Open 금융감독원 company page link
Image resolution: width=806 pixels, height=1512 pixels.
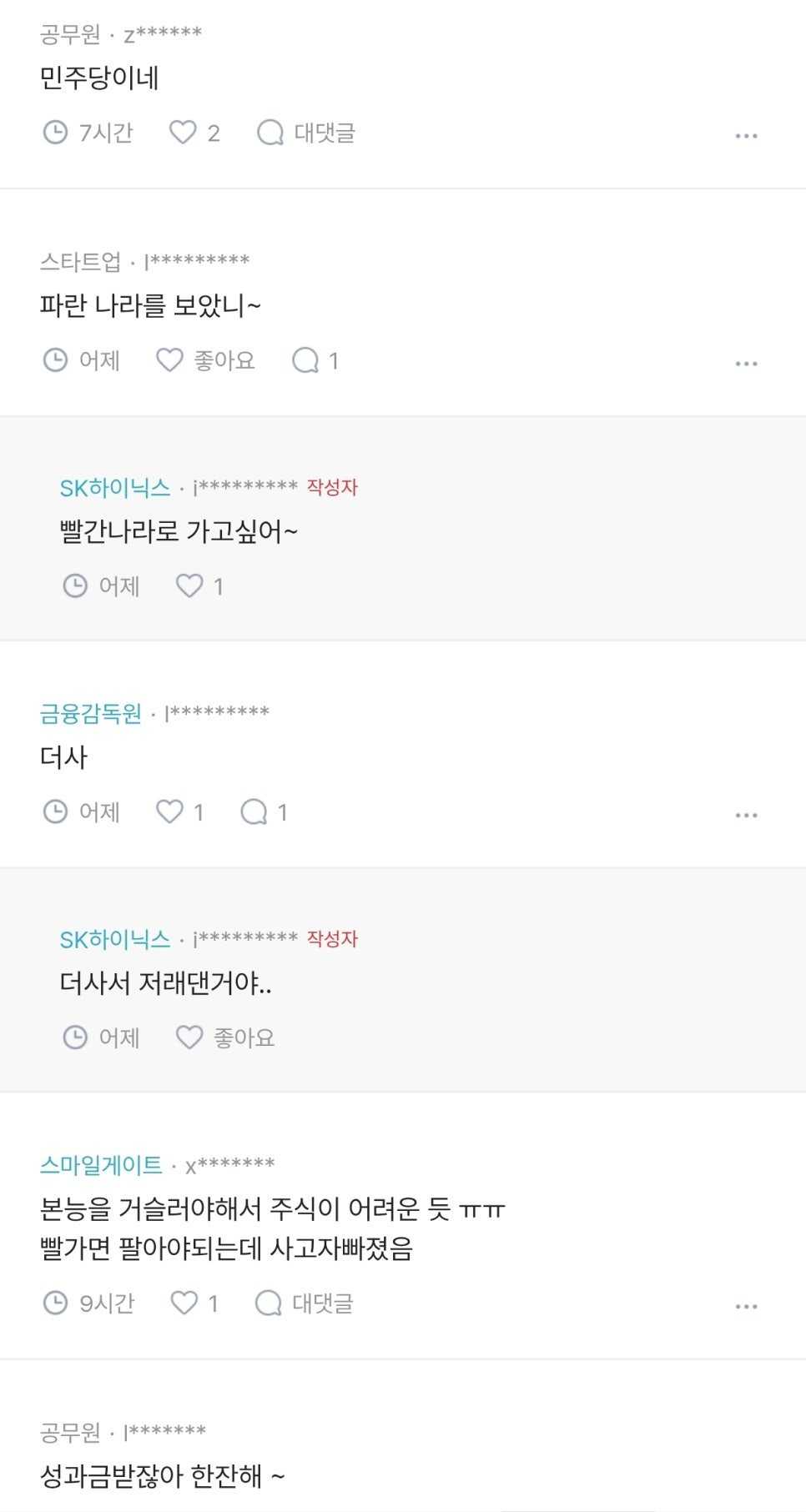point(91,714)
